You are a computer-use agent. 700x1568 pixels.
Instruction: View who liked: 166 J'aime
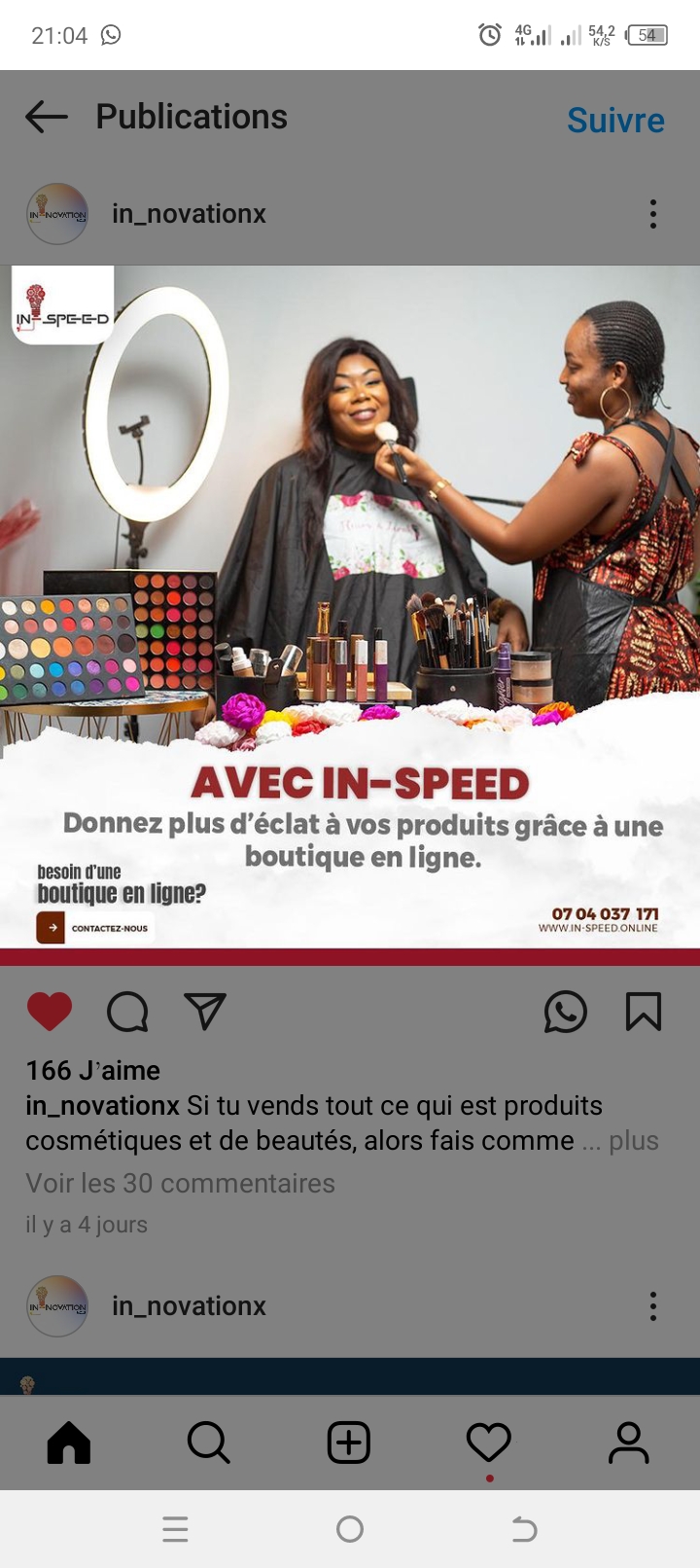tap(93, 1070)
